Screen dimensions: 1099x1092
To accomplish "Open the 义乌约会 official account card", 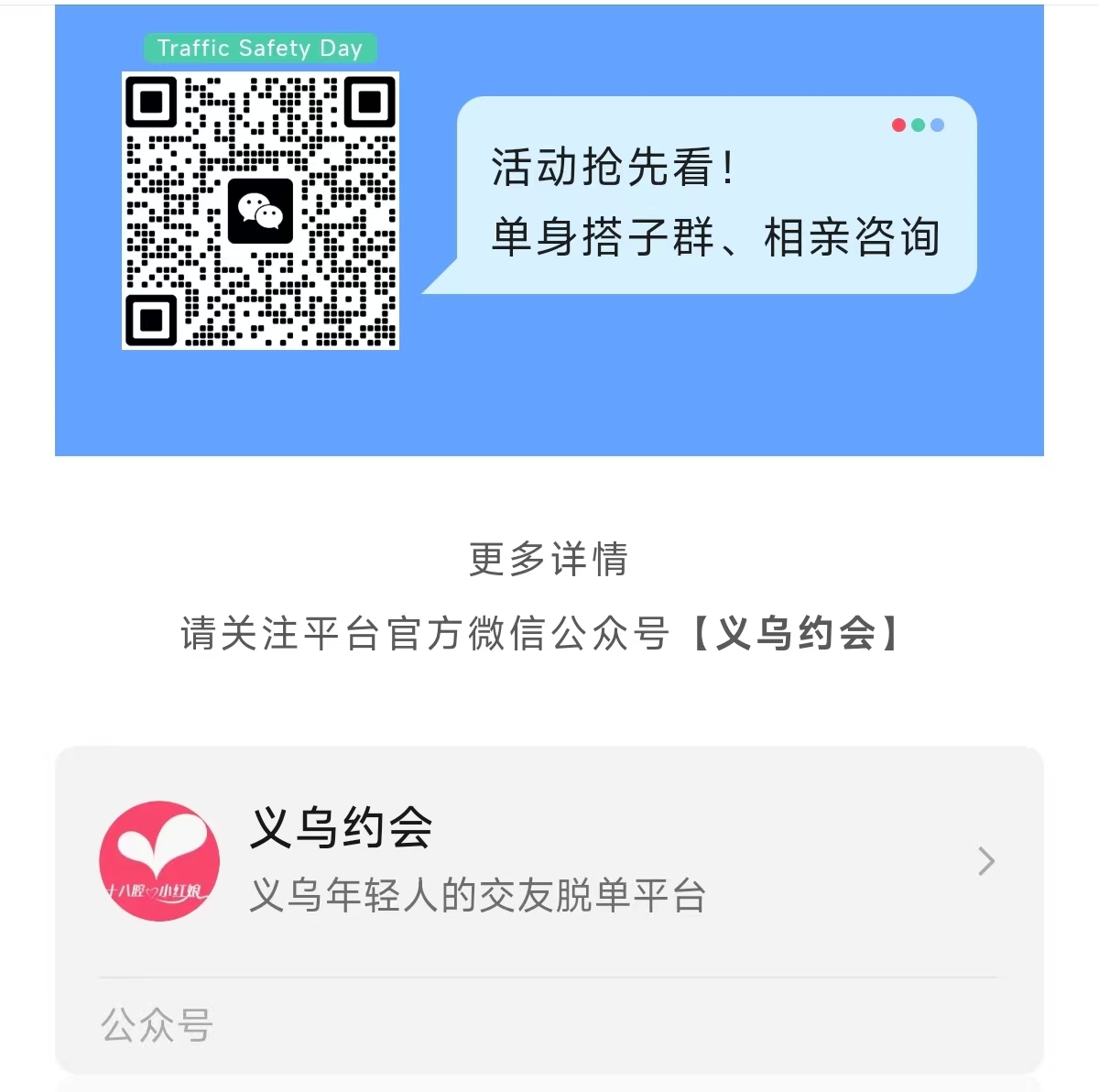I will pos(548,861).
